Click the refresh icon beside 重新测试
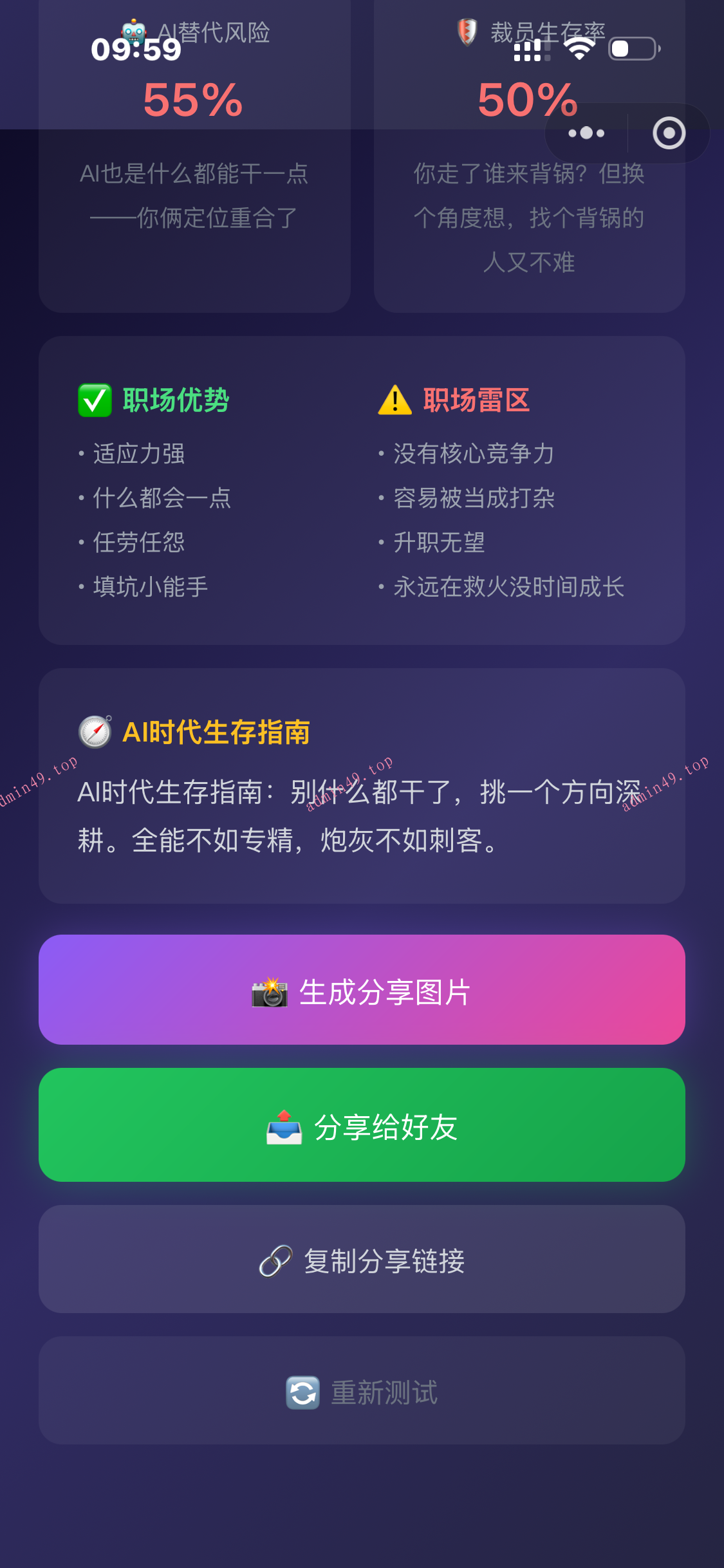Screen dimensions: 724x1568 pos(302,1391)
